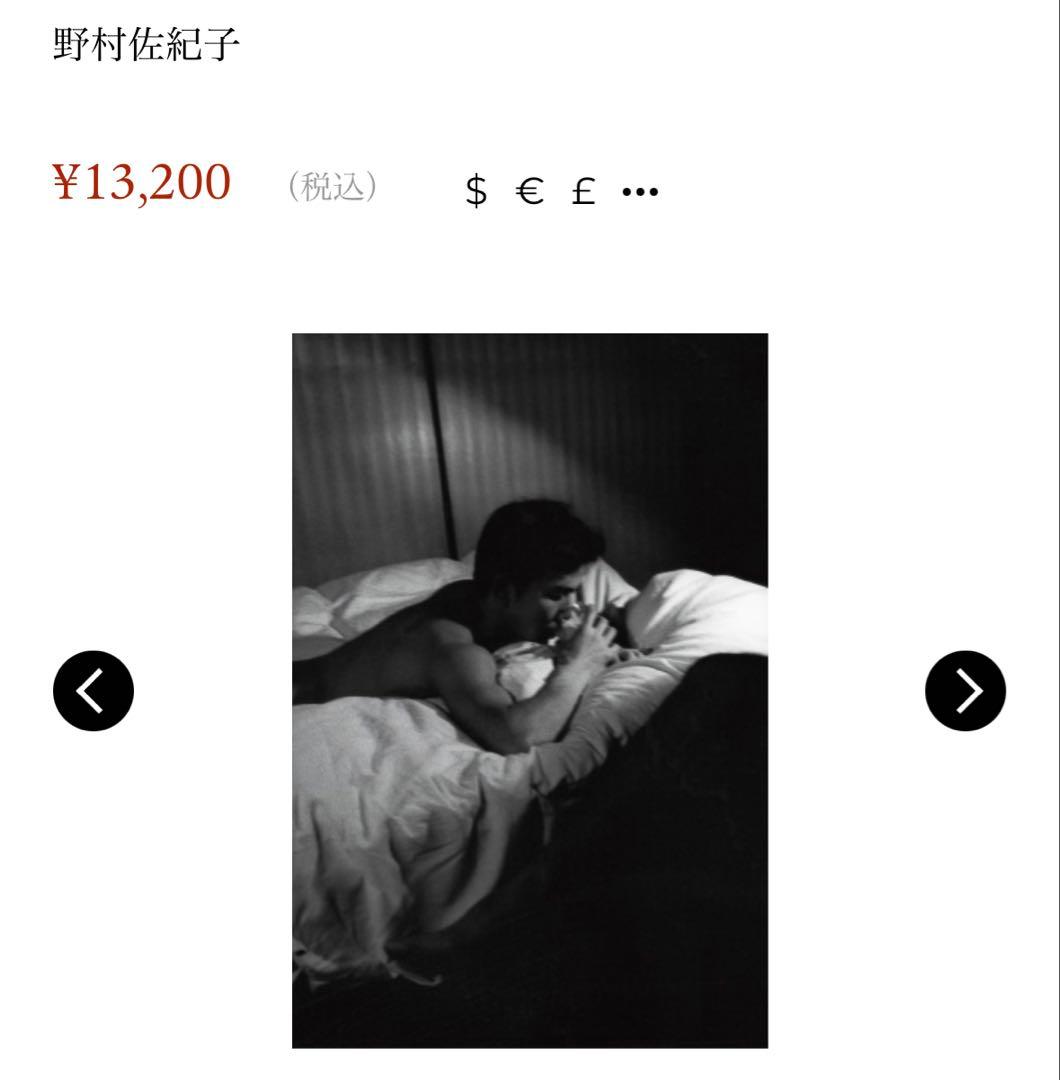Show price in US dollars
This screenshot has width=1060, height=1080.
coord(476,190)
